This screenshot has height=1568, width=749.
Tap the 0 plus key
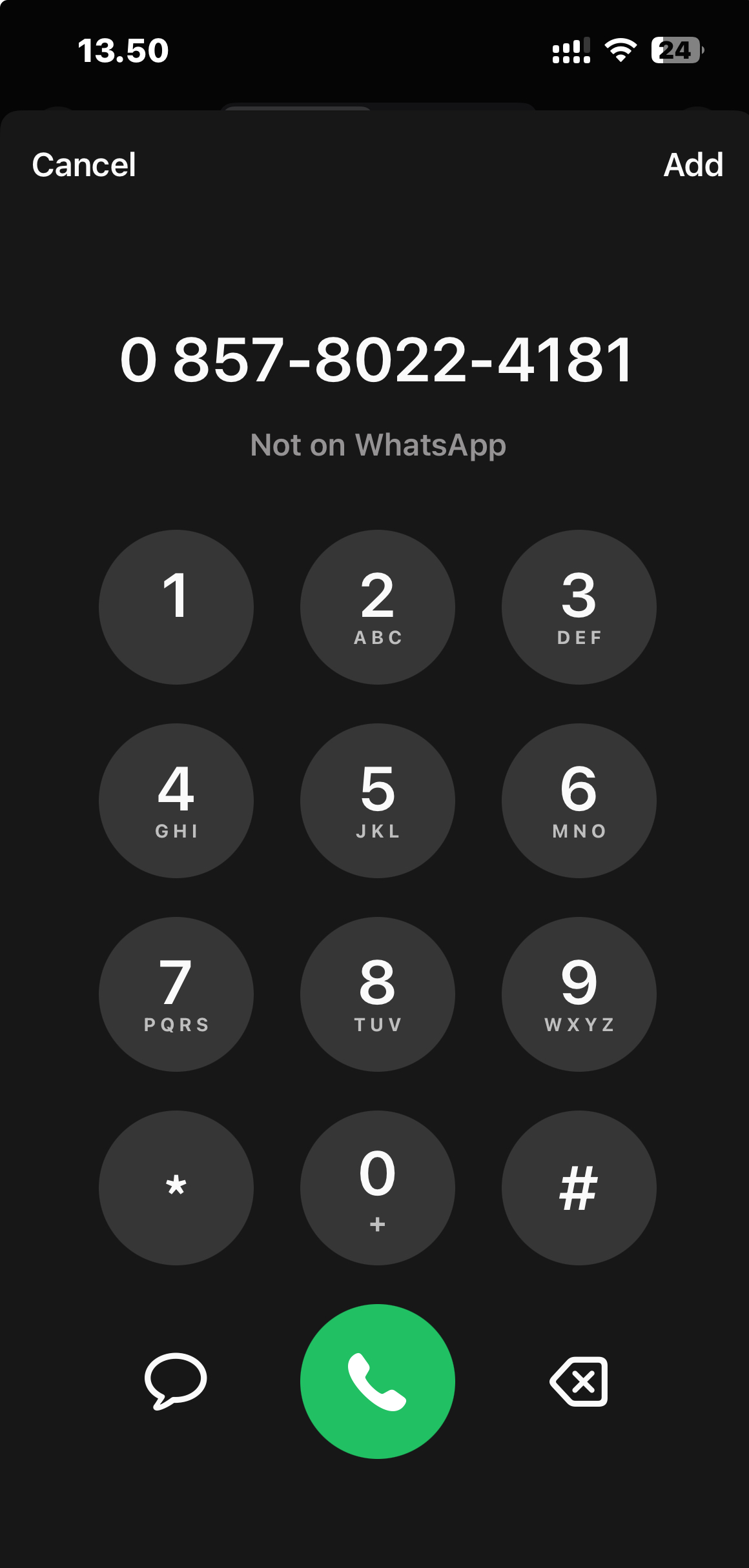click(x=377, y=1188)
